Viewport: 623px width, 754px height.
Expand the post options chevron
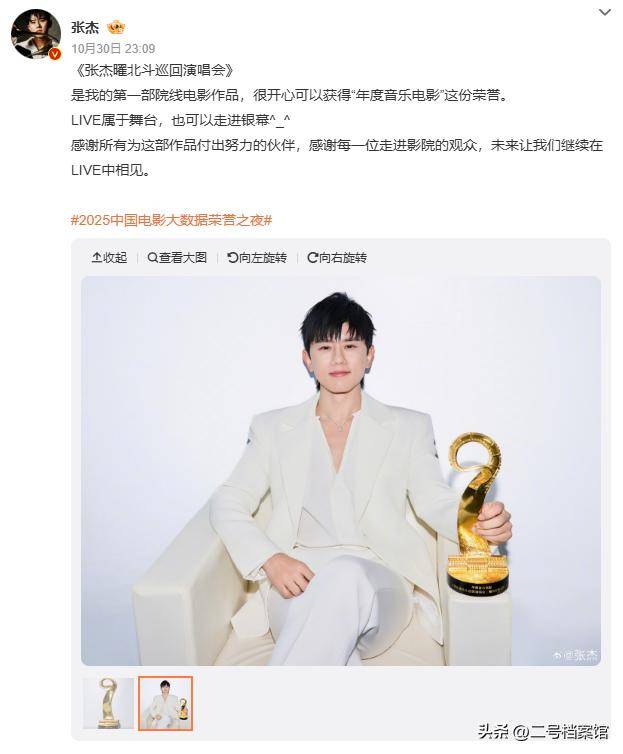click(604, 13)
